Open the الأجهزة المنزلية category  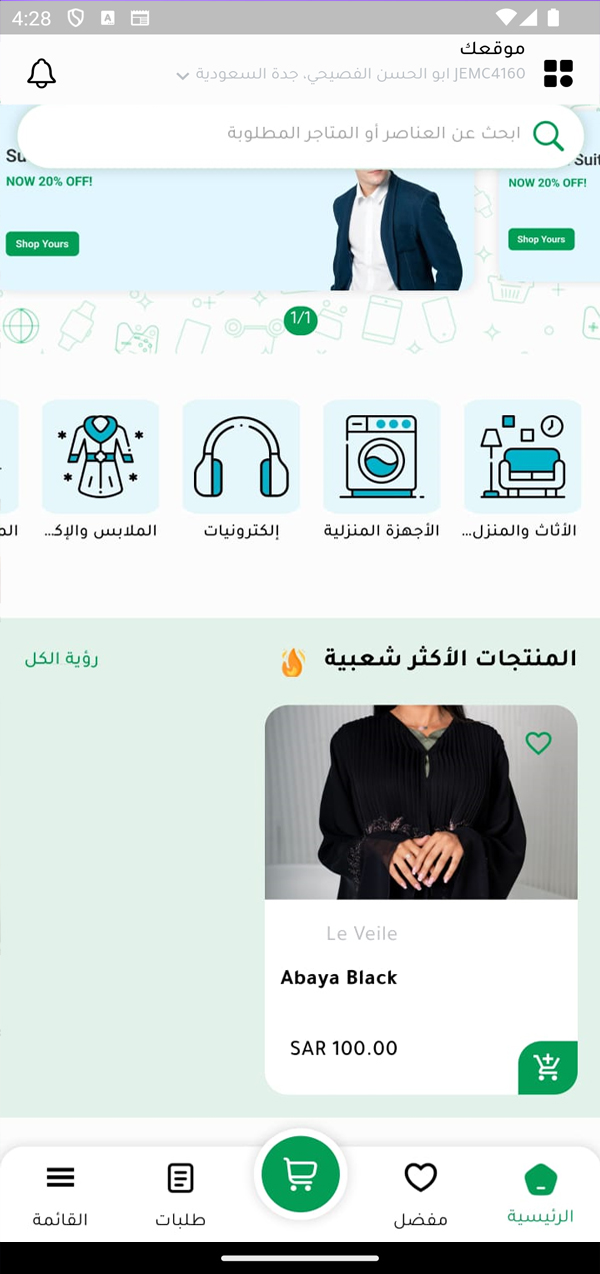(381, 457)
